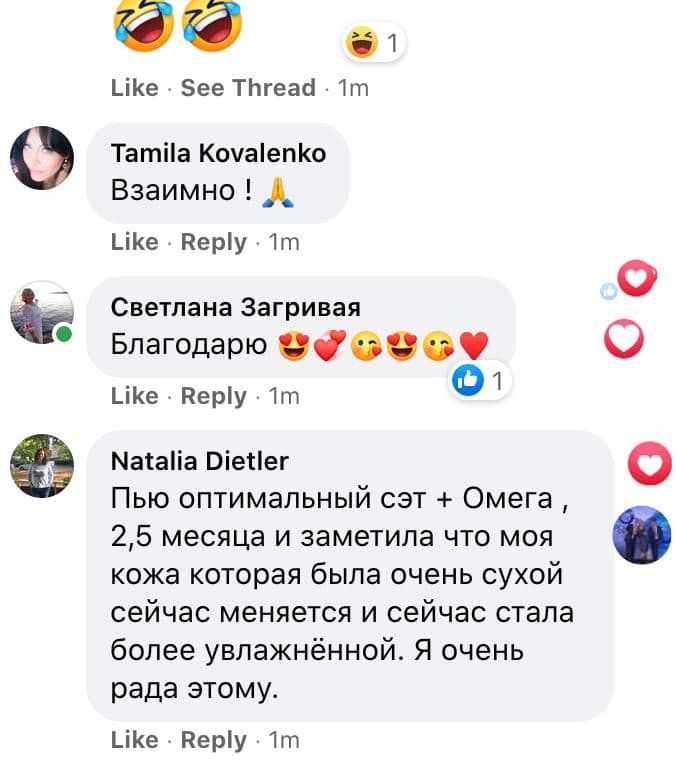The width and height of the screenshot is (676, 774).
Task: Like the emoji comment at the top
Action: 134,88
